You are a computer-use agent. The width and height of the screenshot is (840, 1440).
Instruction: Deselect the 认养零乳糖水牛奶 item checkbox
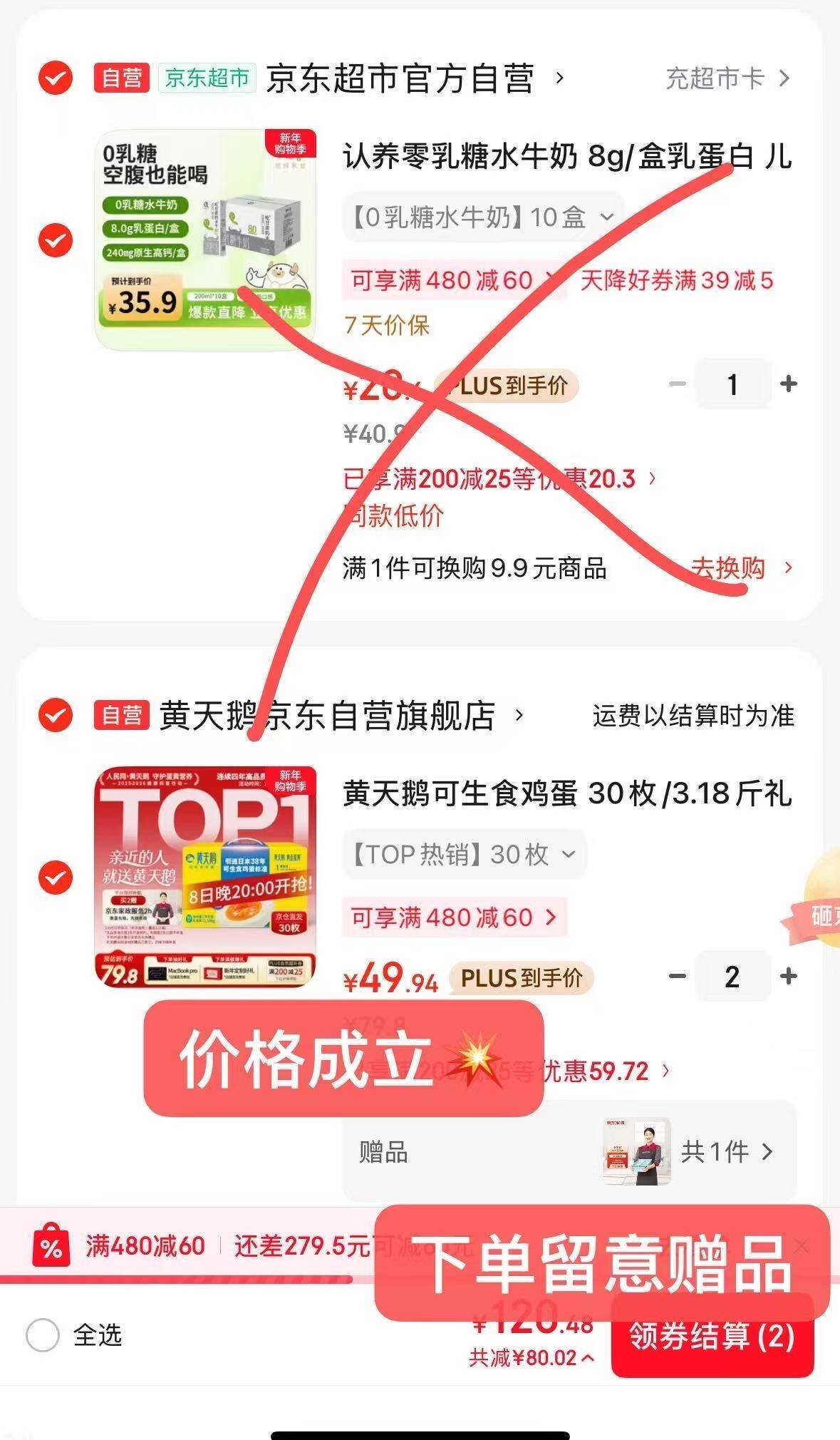tap(55, 240)
